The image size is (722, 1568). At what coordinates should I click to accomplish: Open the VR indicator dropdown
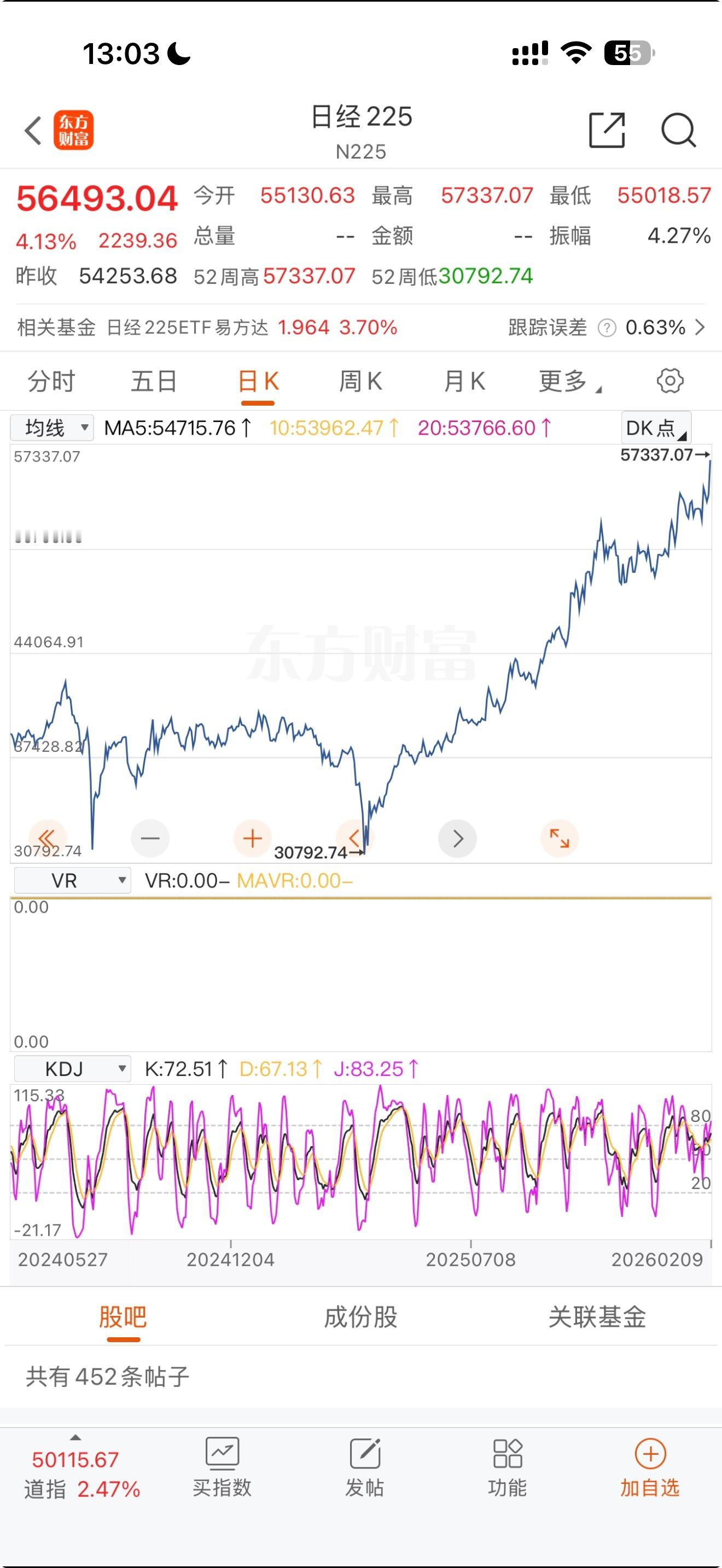[x=71, y=880]
